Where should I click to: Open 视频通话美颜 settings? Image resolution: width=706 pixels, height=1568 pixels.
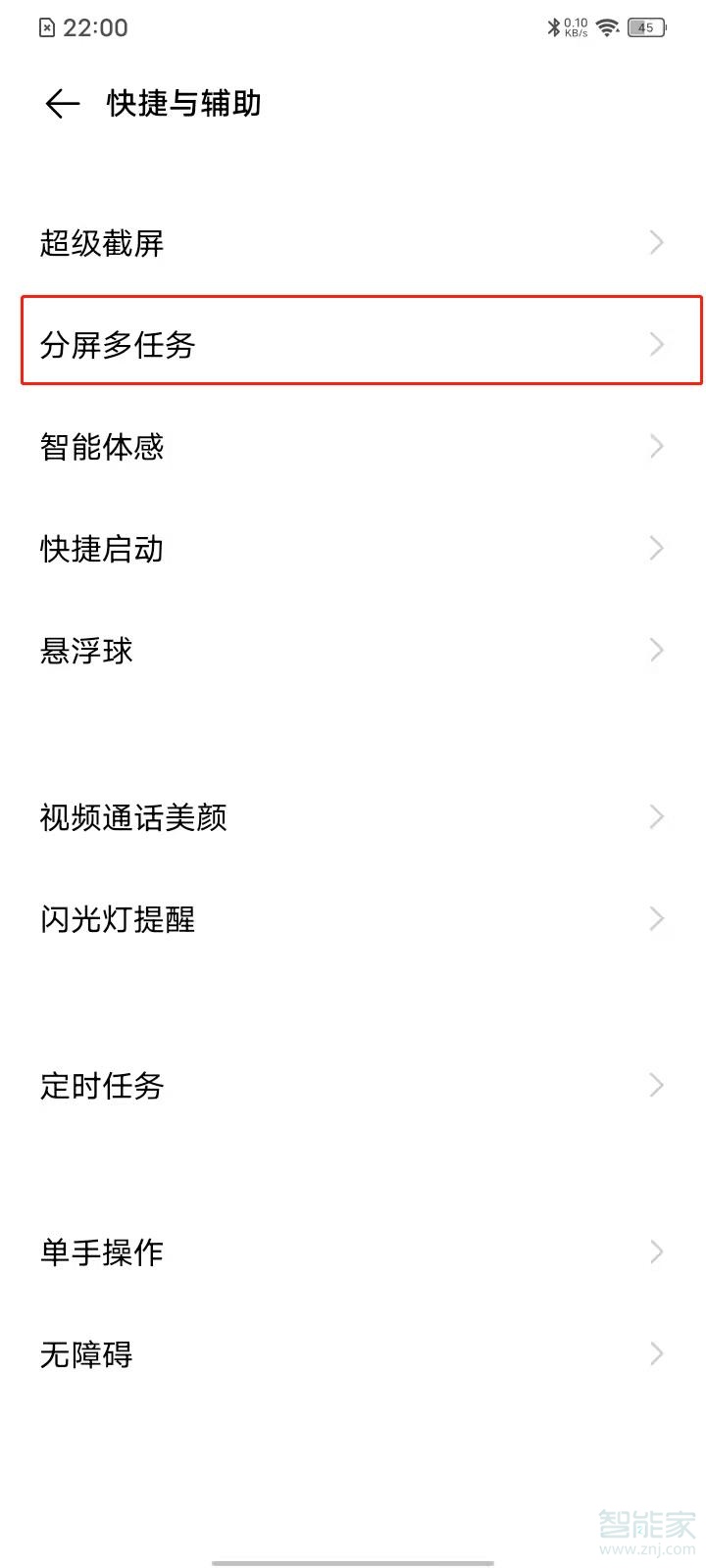coord(353,816)
